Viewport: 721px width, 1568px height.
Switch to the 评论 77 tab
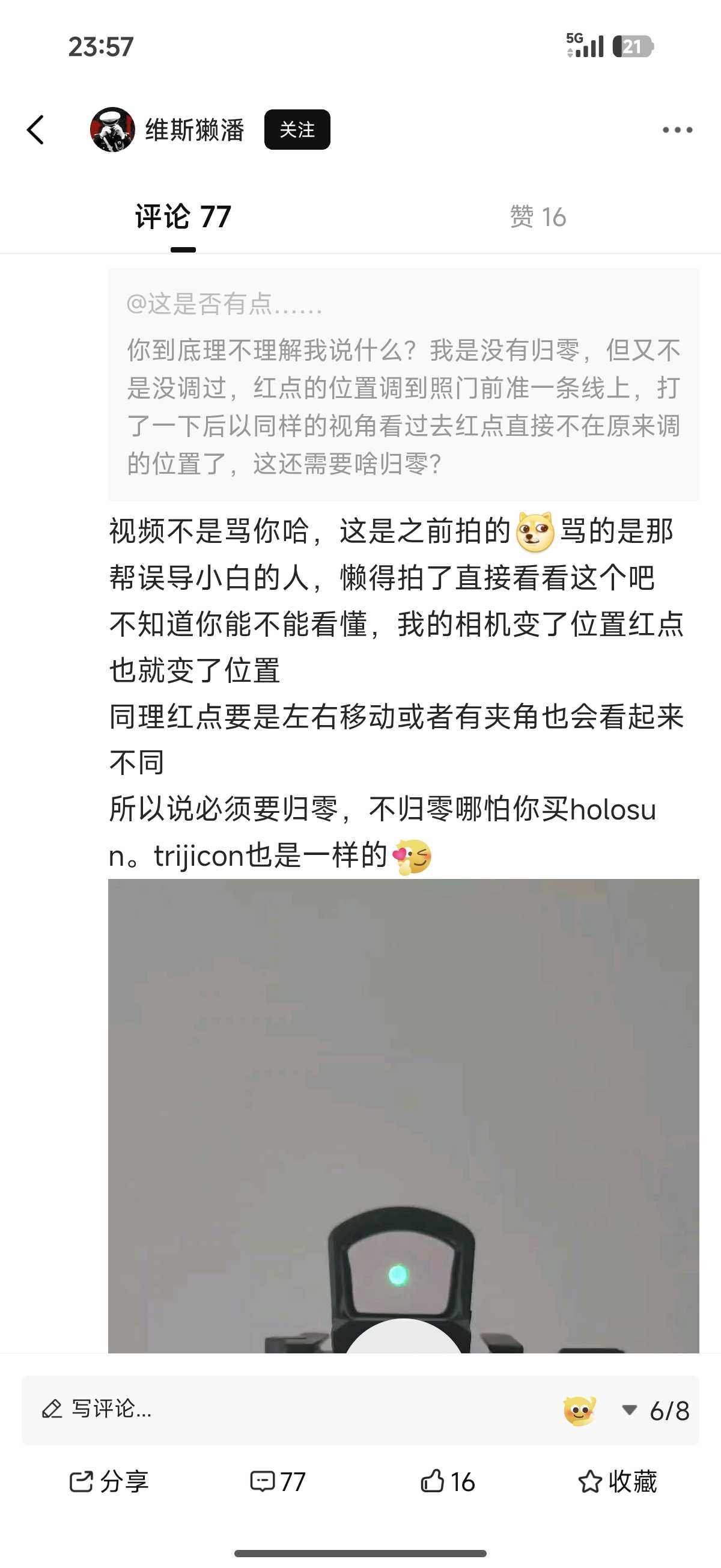183,217
